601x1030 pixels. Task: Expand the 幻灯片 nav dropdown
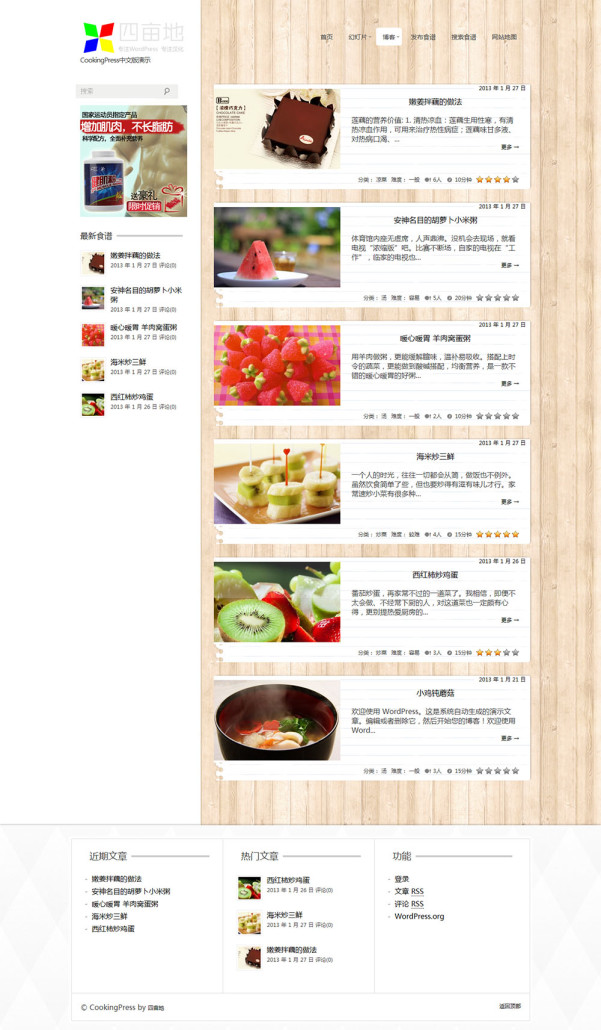(359, 37)
